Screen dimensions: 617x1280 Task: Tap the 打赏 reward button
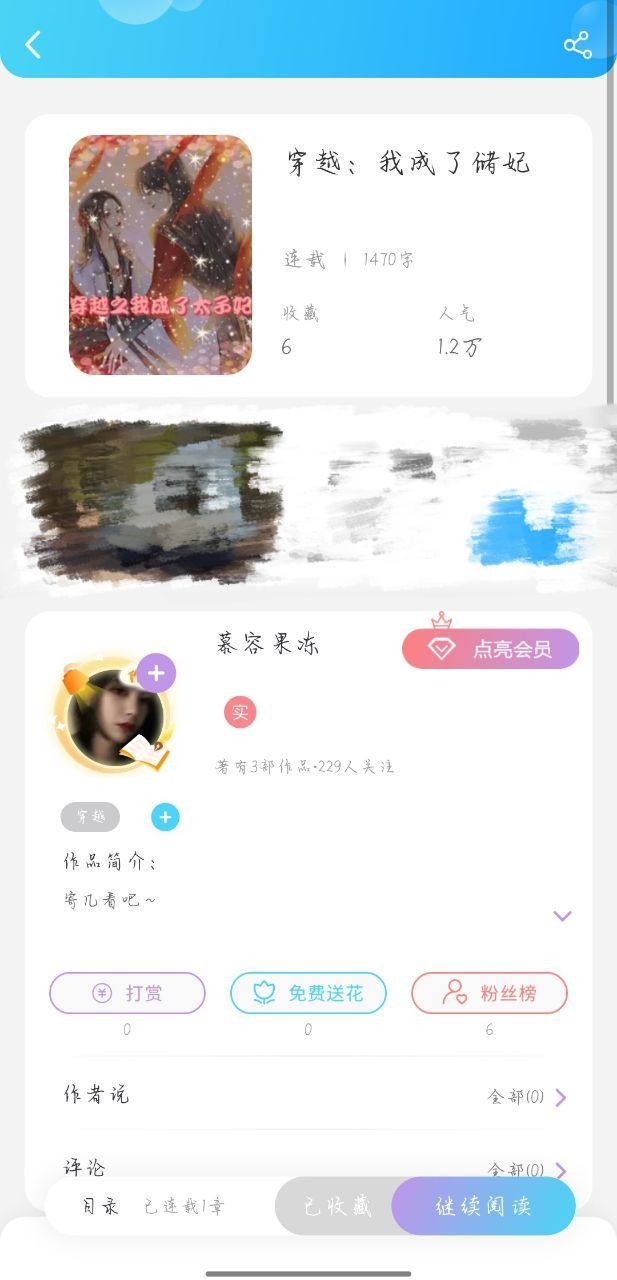127,993
